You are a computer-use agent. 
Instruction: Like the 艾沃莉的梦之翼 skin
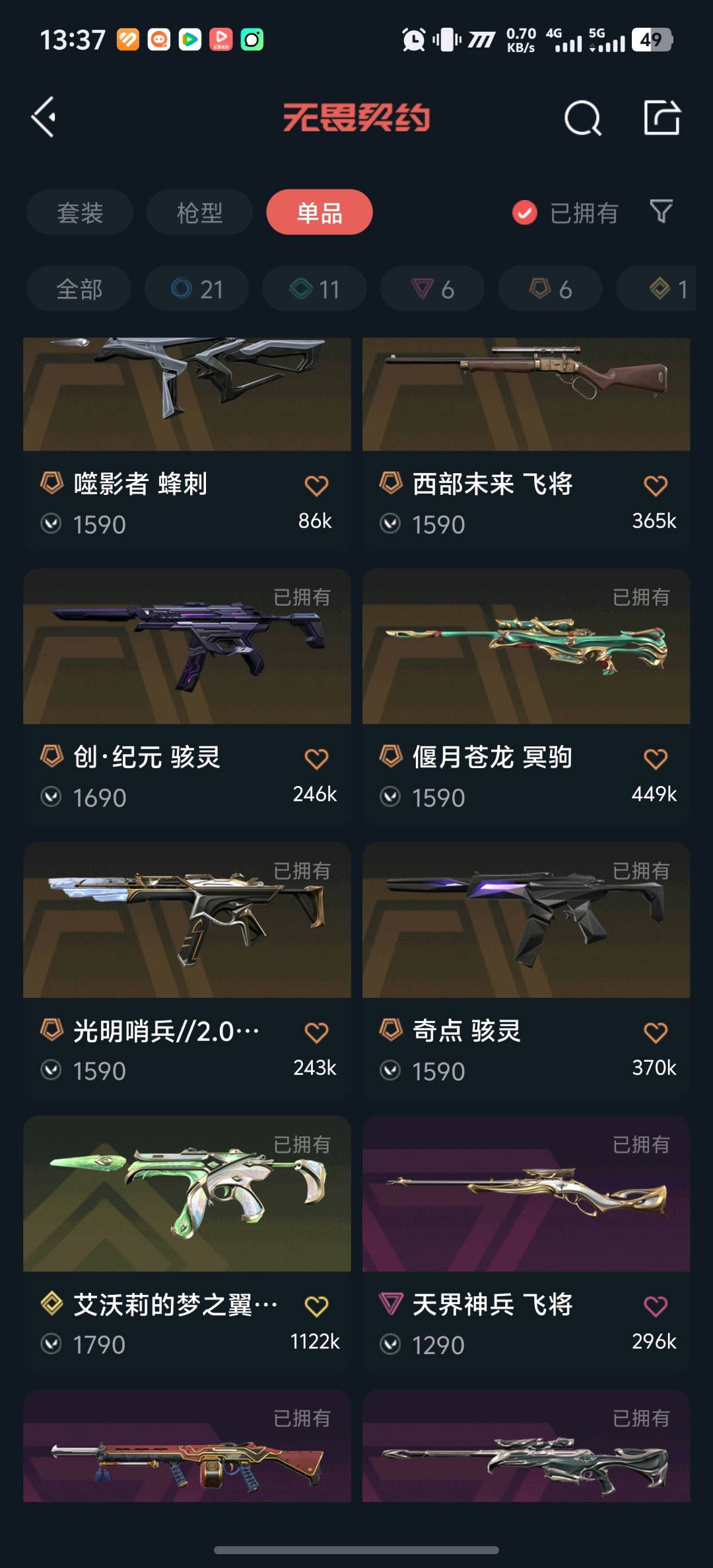(x=316, y=1306)
